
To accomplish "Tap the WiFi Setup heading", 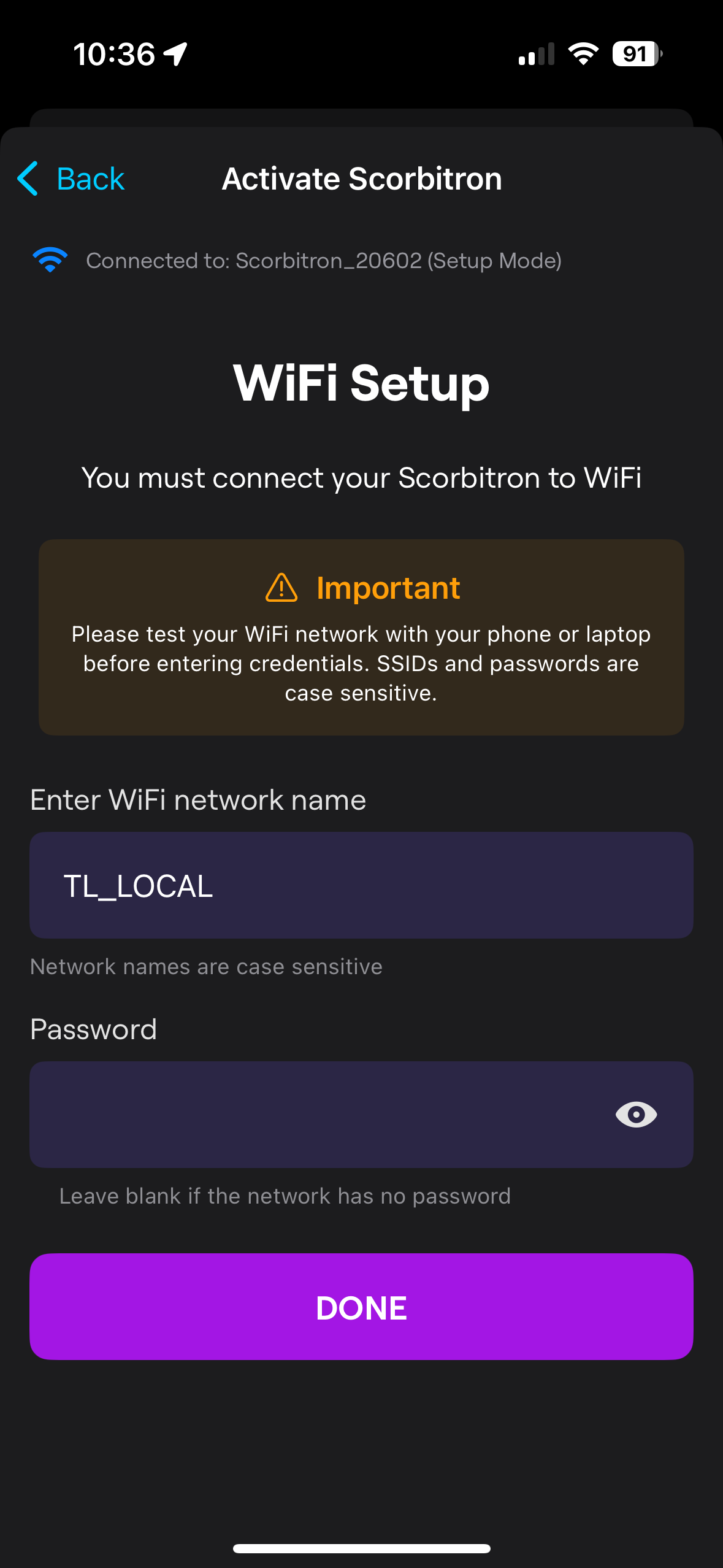I will click(x=361, y=383).
